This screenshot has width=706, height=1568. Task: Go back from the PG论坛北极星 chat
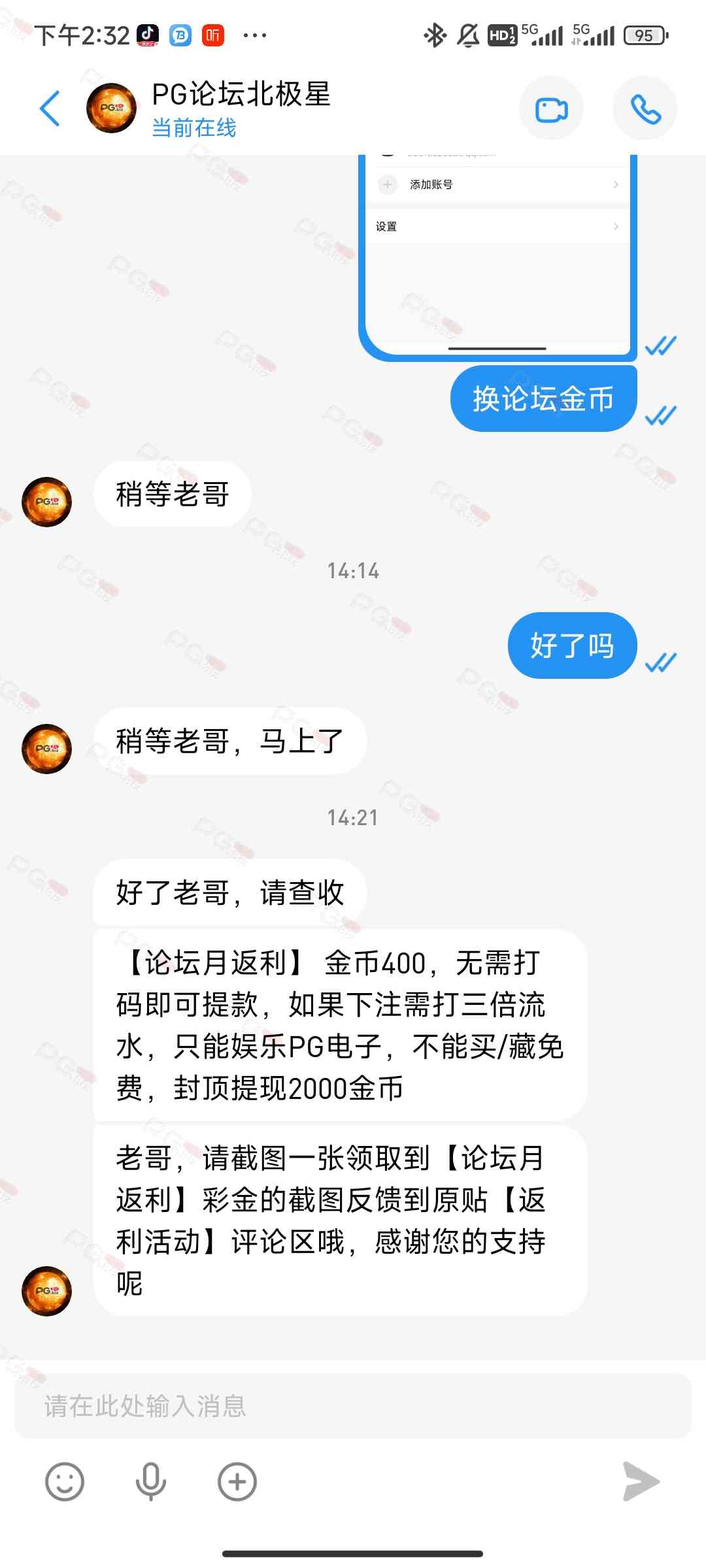click(50, 108)
